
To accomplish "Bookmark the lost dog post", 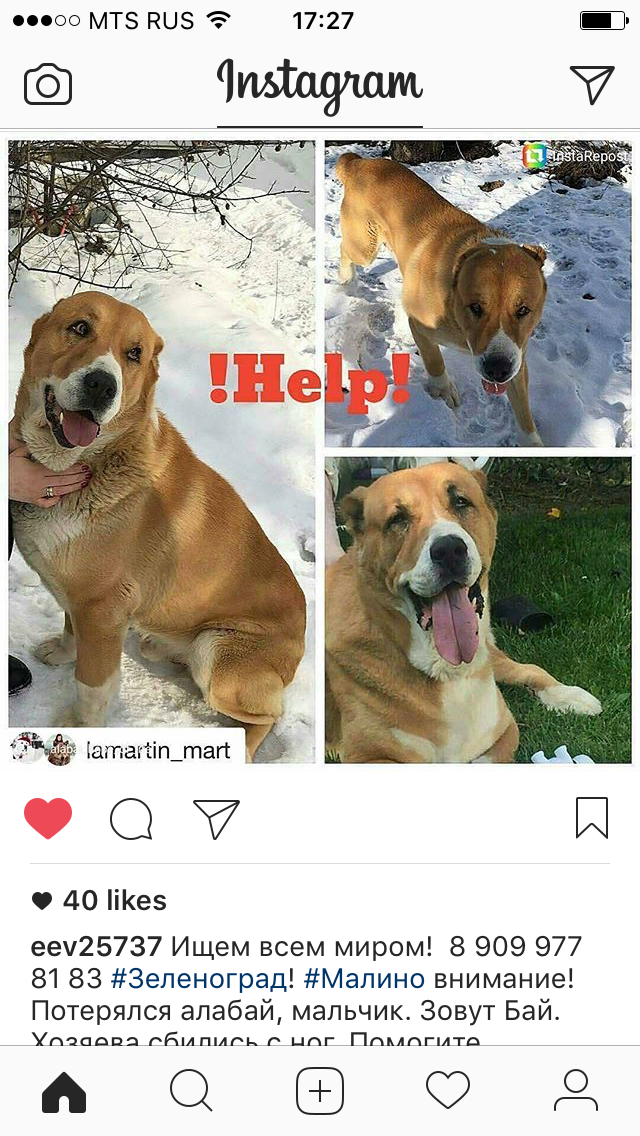I will pyautogui.click(x=591, y=818).
